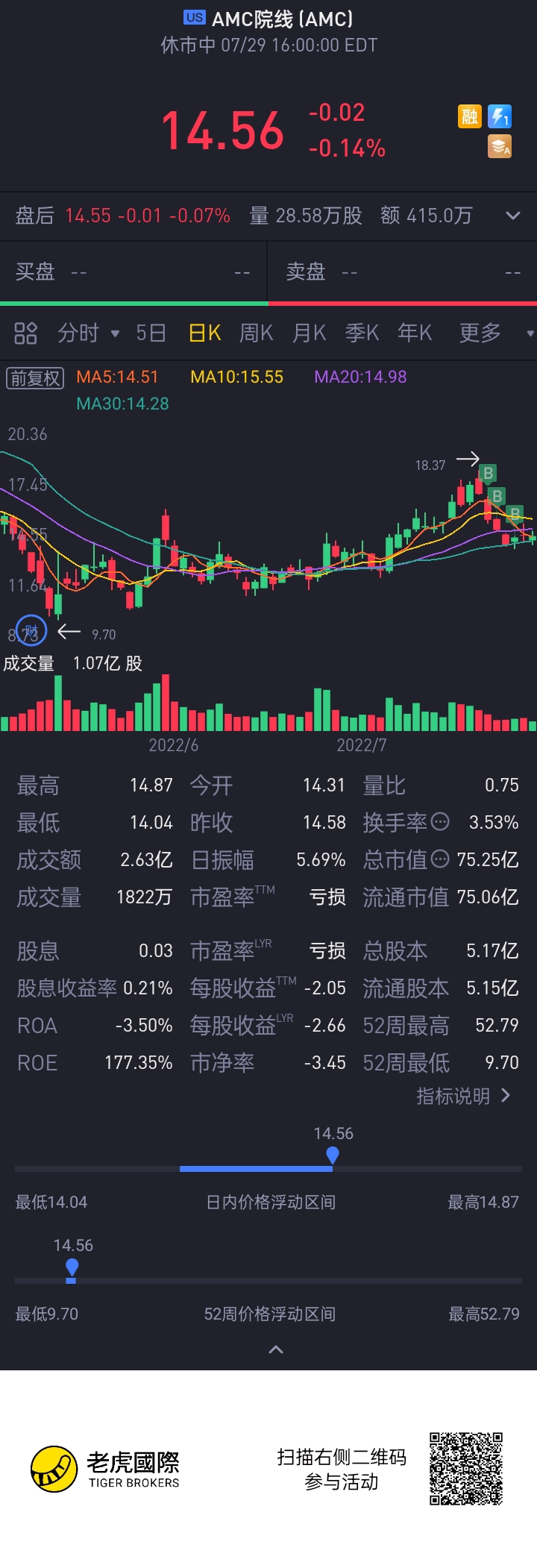Screen dimensions: 537x1568
Task: Open 指标说明 indicator explanation
Action: [x=462, y=1096]
